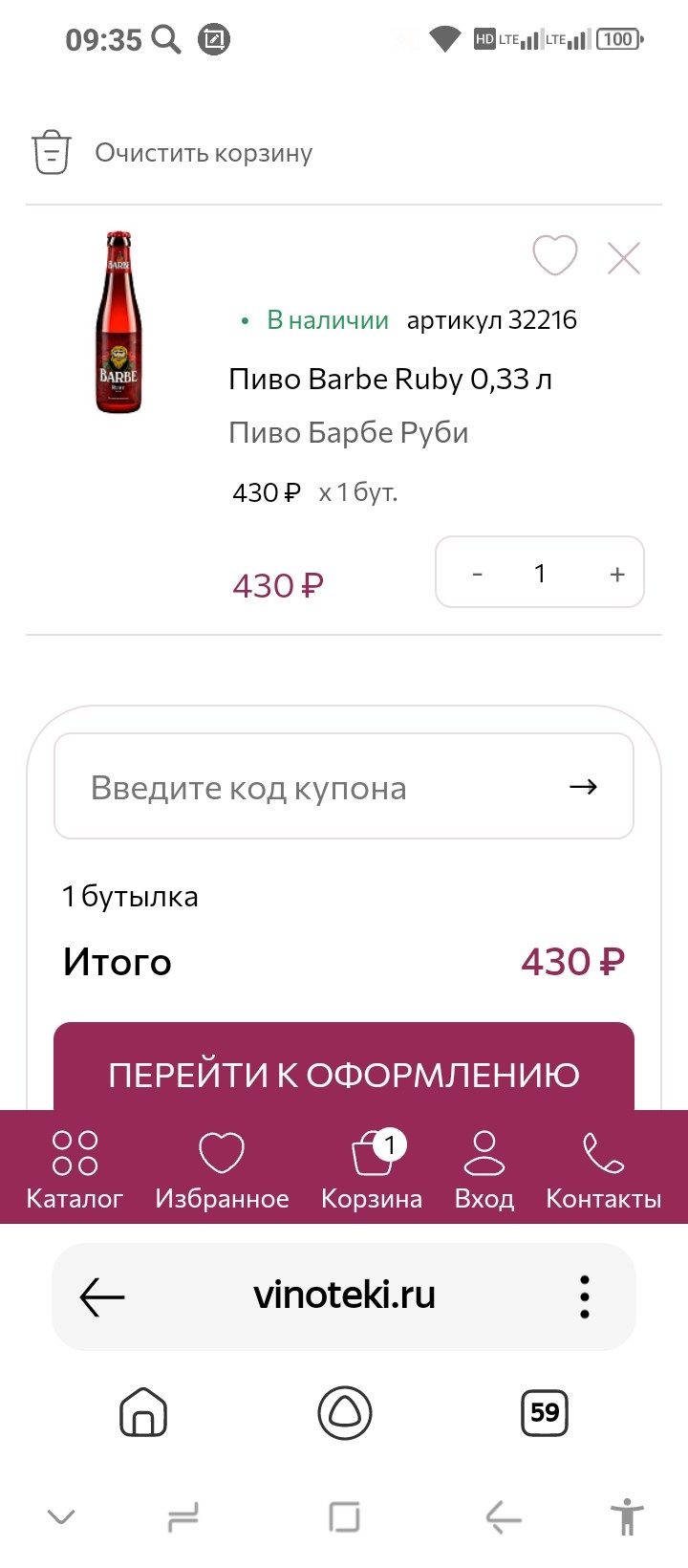Image resolution: width=688 pixels, height=1568 pixels.
Task: Go to the browser home page
Action: click(x=143, y=1412)
